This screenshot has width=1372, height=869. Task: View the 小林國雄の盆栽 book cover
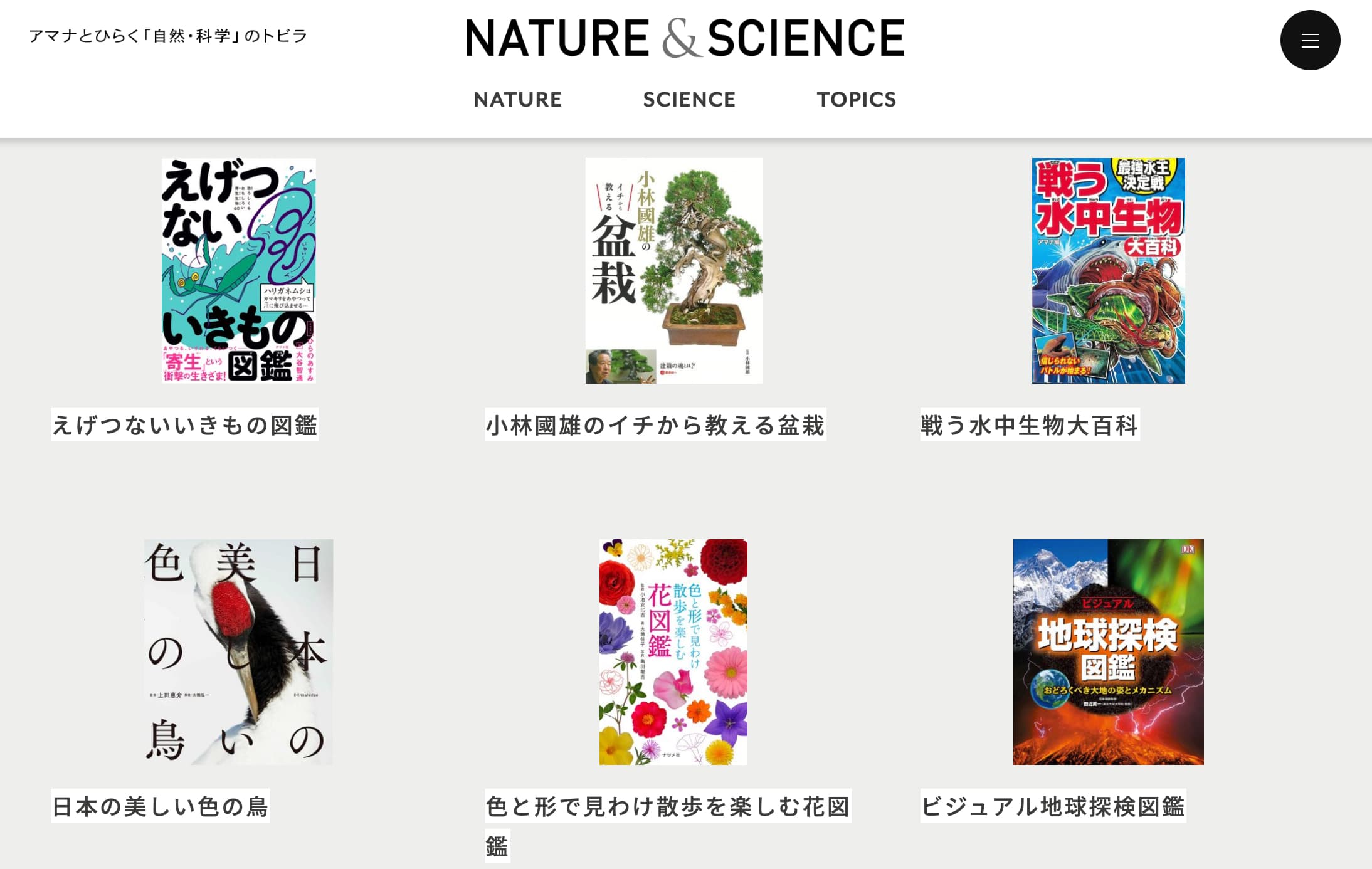[x=673, y=270]
